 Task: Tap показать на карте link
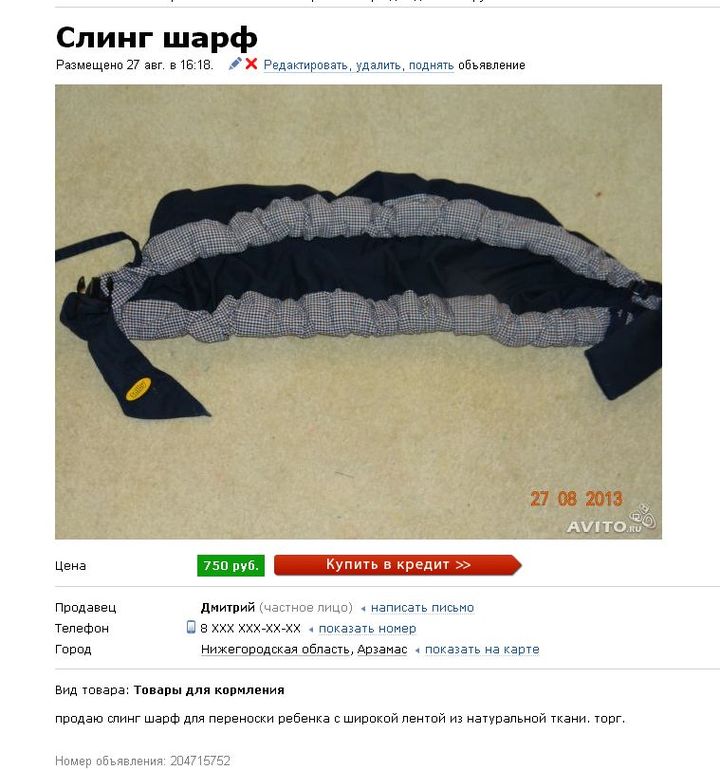(x=482, y=650)
